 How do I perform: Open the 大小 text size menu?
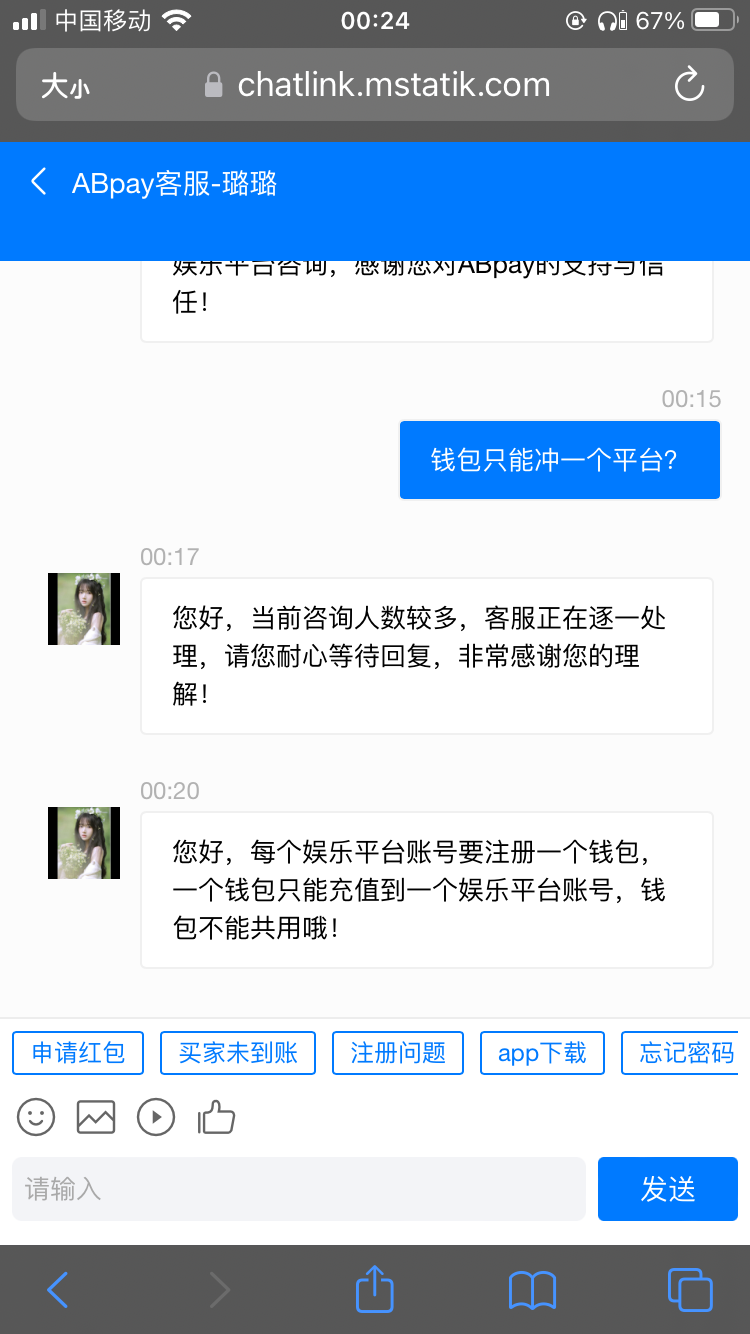click(65, 86)
